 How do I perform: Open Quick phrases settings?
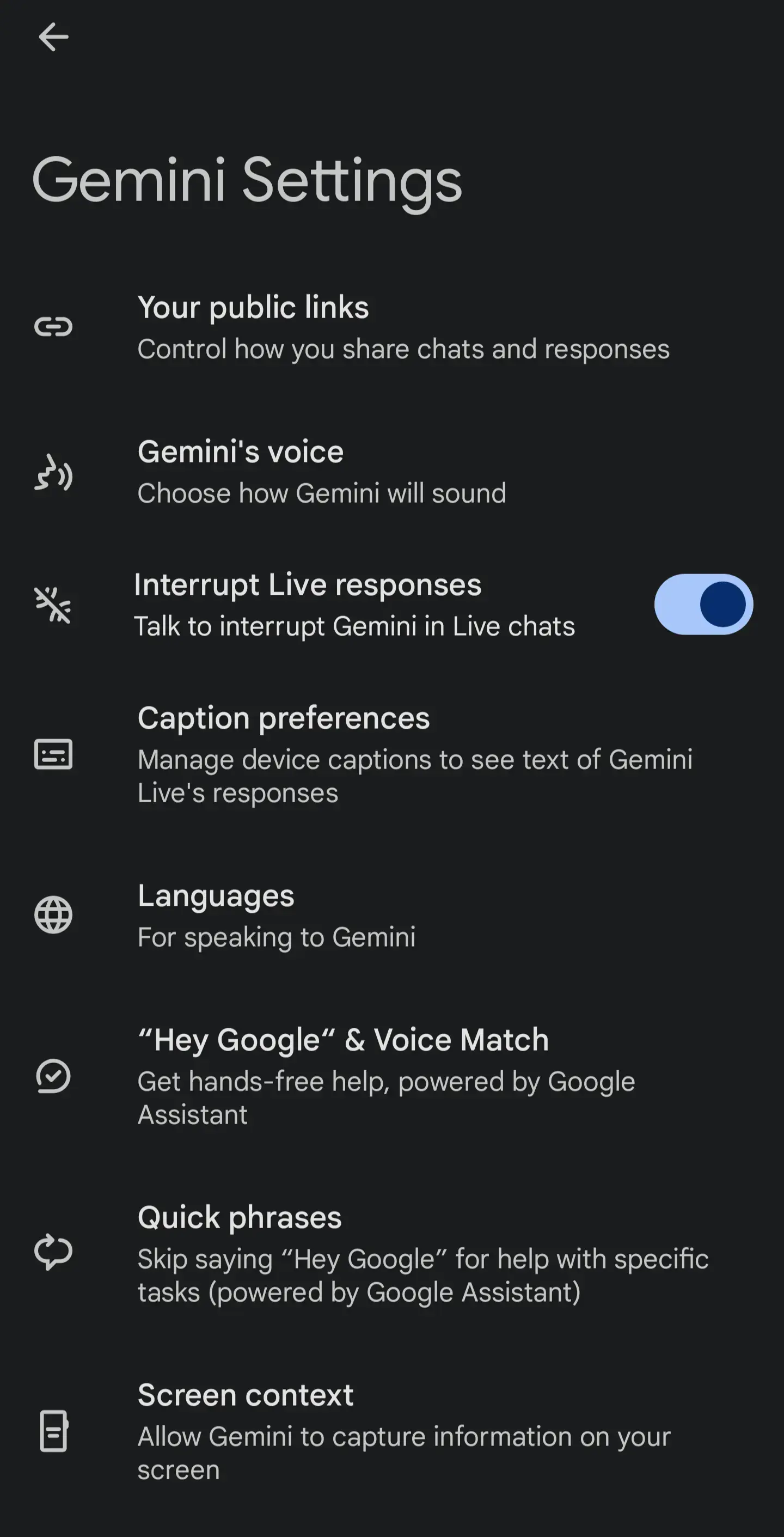click(392, 1253)
